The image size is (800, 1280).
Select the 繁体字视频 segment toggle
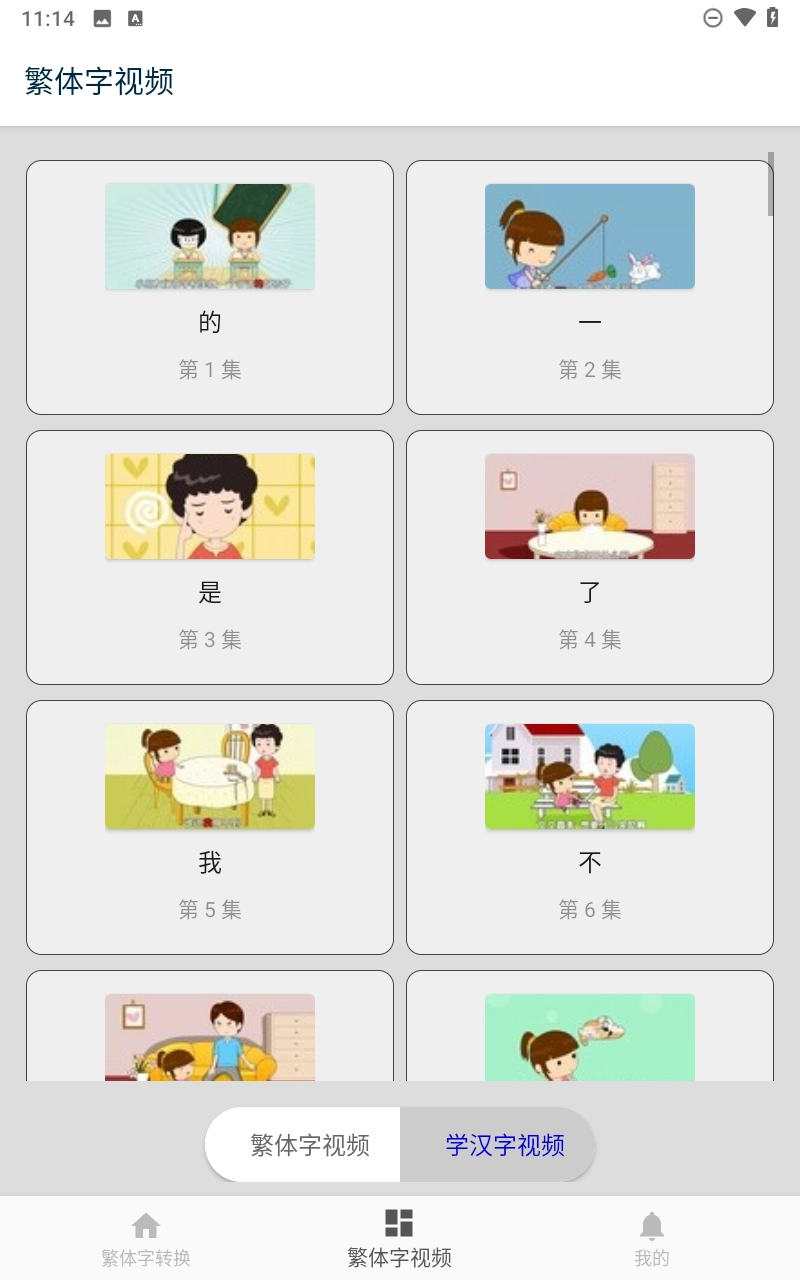click(302, 1144)
